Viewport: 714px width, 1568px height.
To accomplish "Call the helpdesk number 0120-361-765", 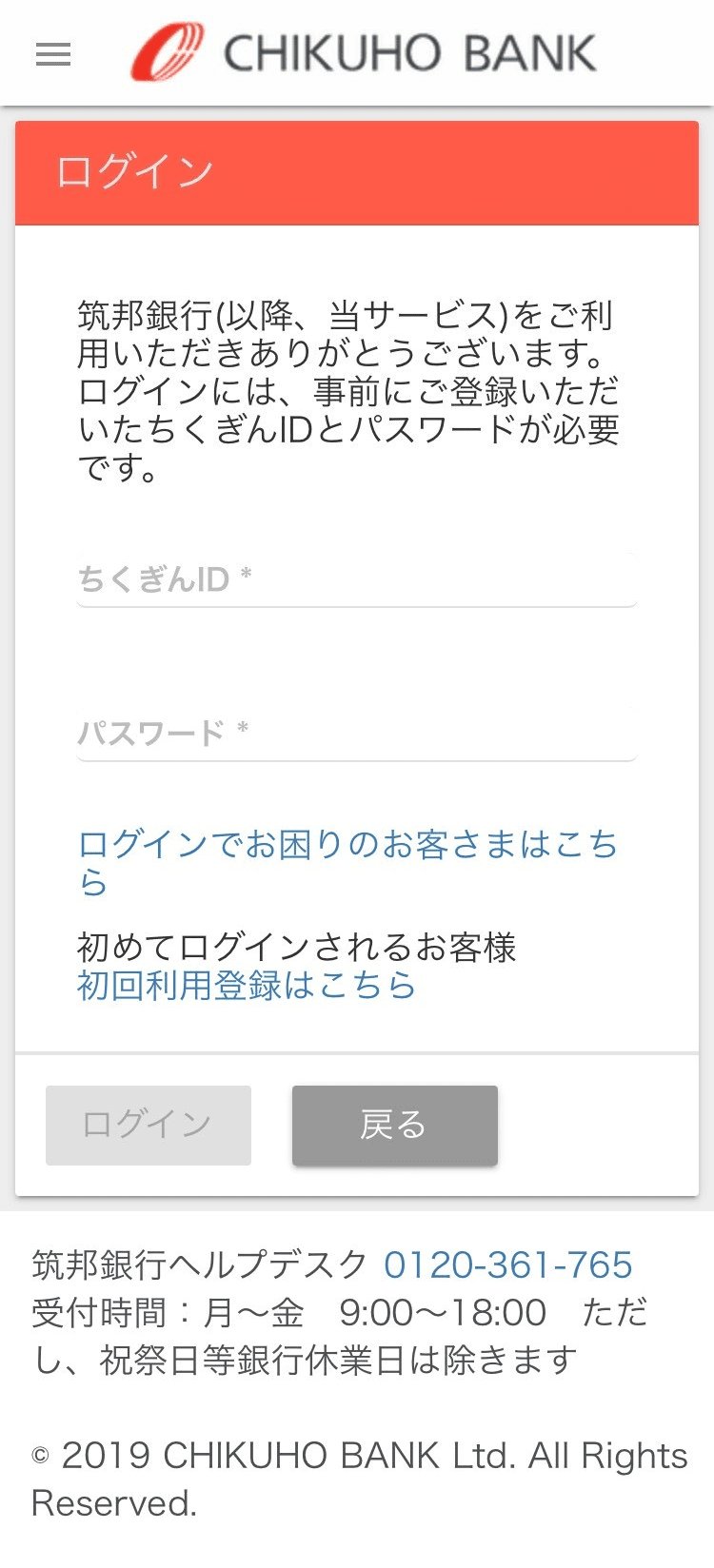I will pos(507,1265).
